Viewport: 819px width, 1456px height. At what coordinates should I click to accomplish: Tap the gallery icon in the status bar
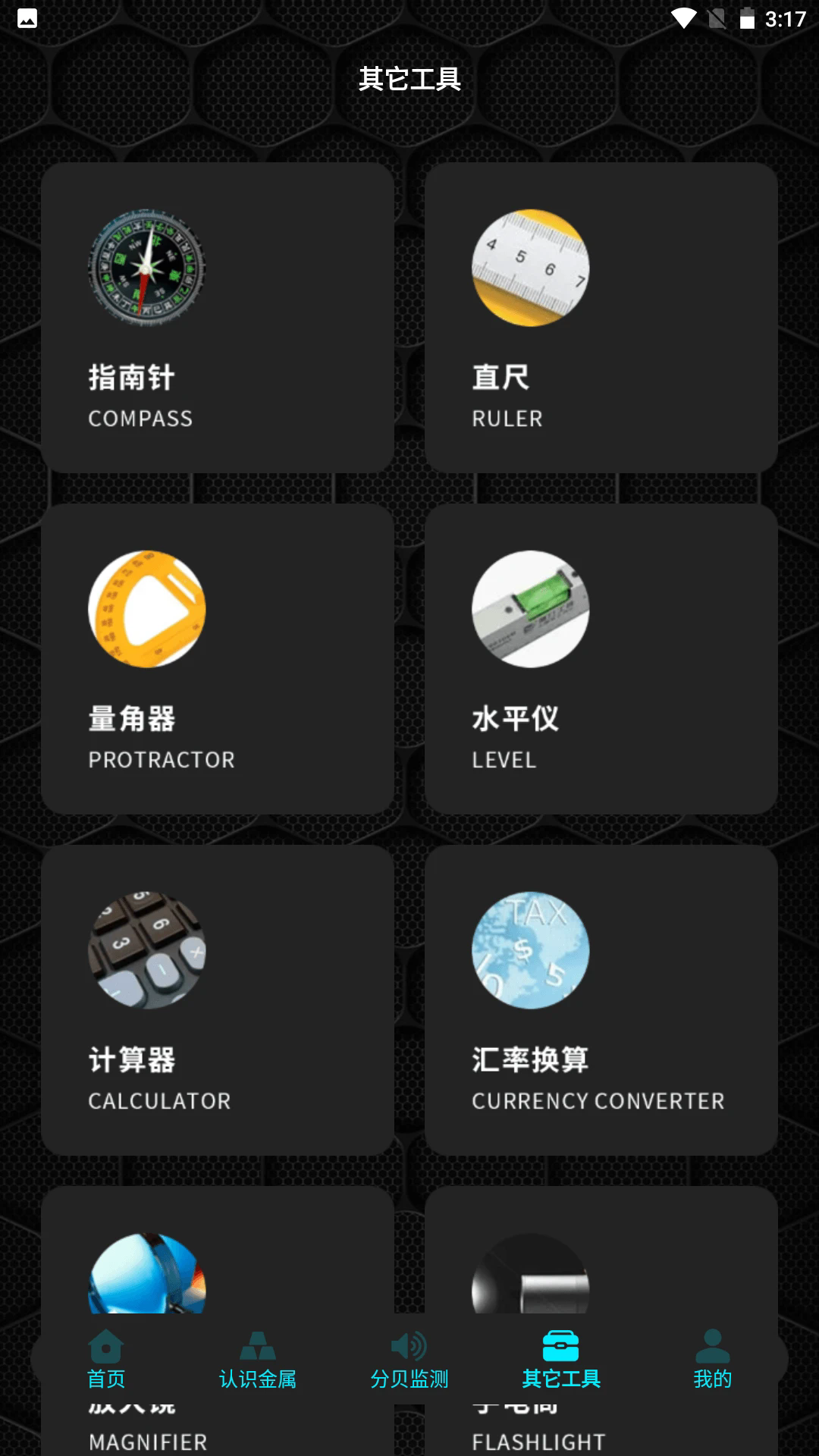[28, 18]
